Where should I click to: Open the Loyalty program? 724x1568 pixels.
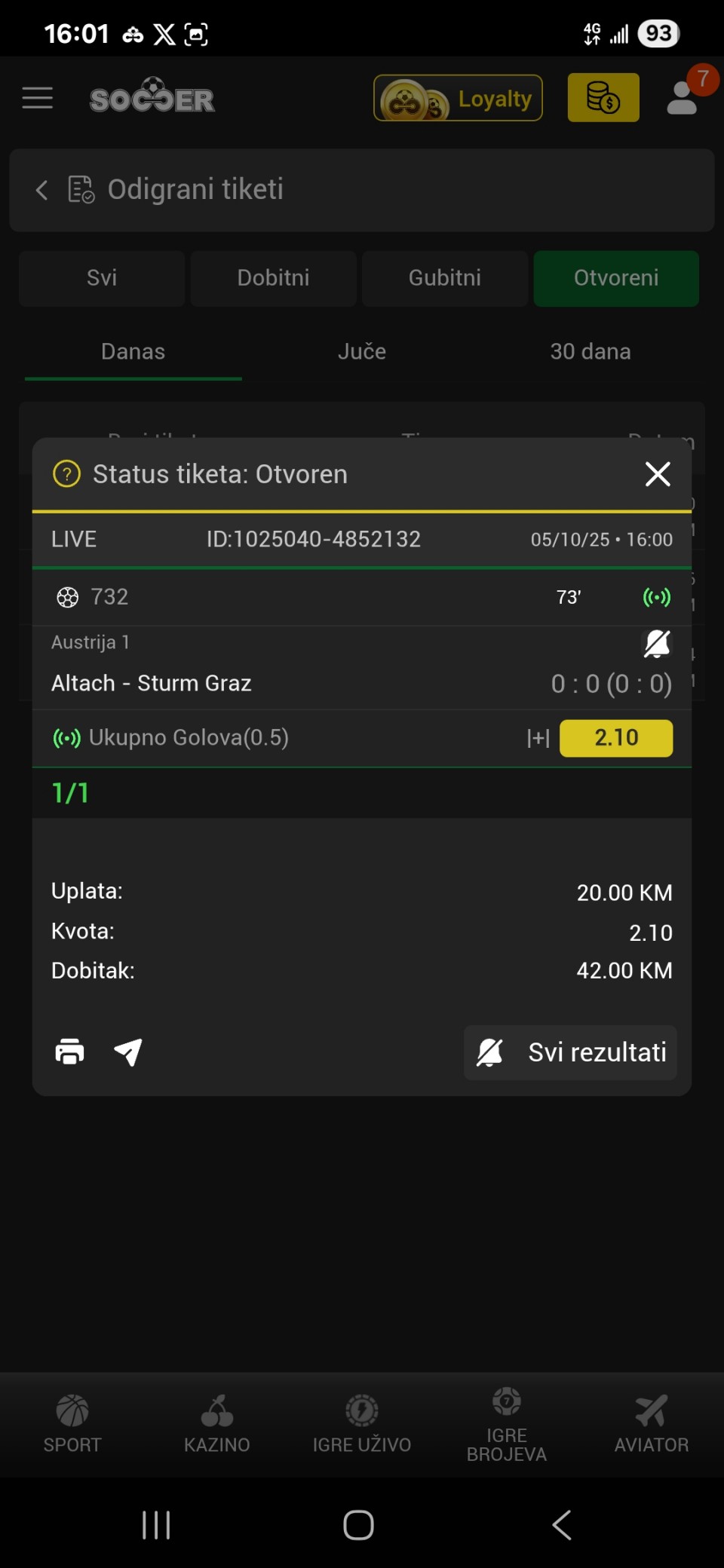[x=458, y=98]
